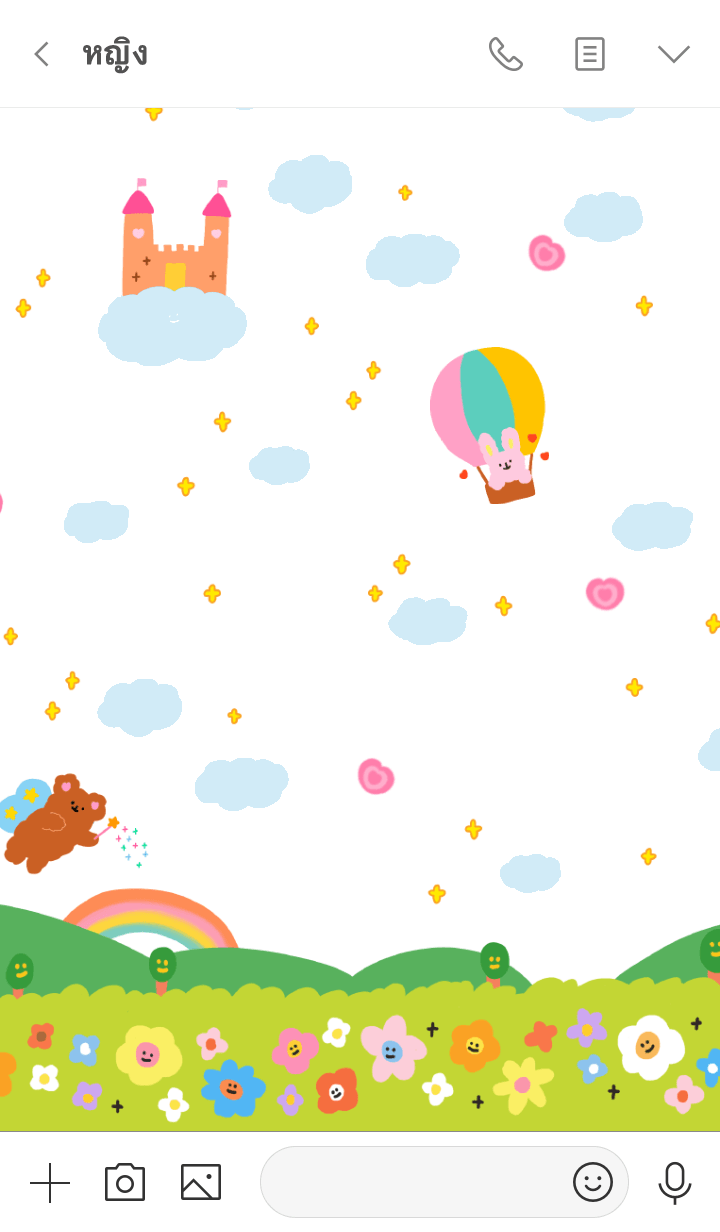The width and height of the screenshot is (720, 1232).
Task: Go back from the หญิง chat
Action: [x=41, y=54]
